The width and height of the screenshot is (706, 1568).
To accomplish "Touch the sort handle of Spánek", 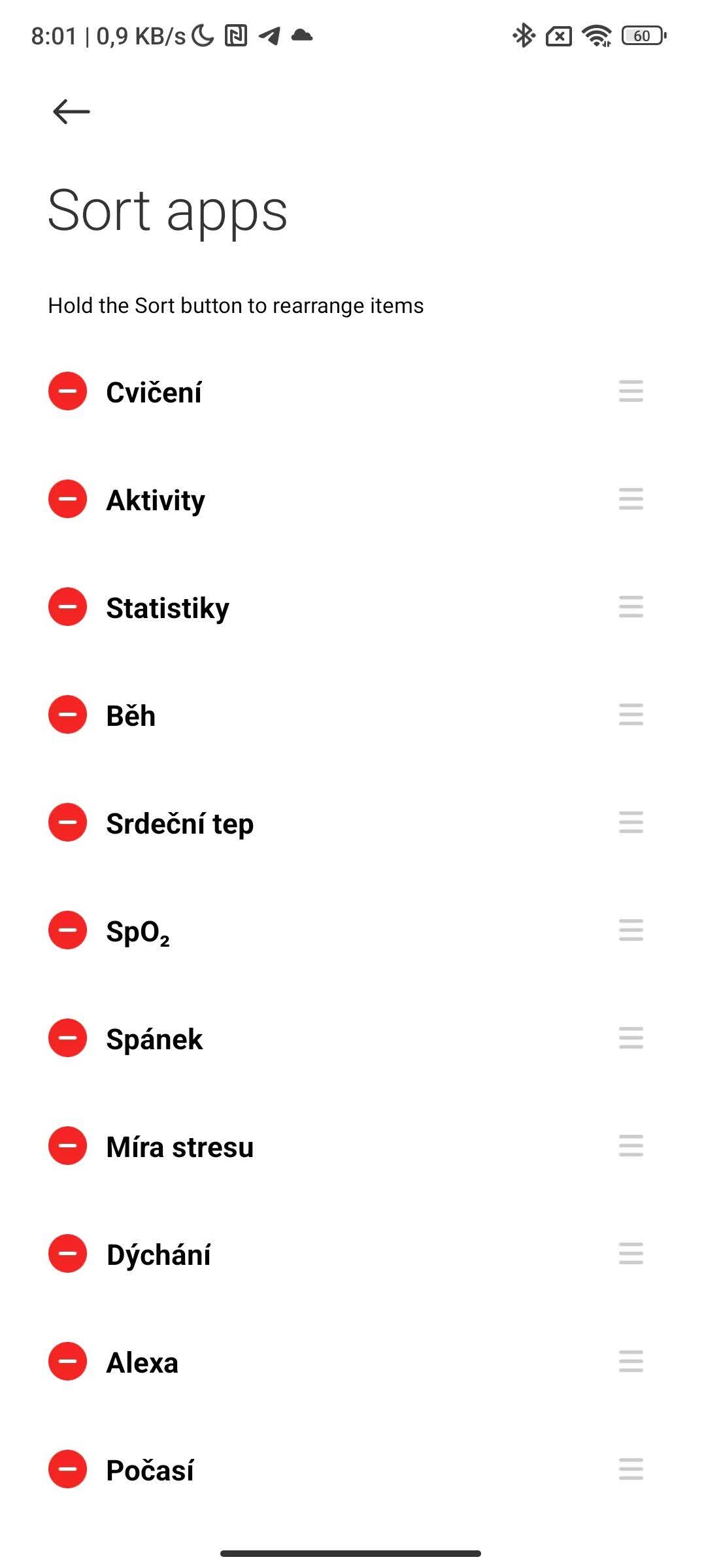I will pyautogui.click(x=631, y=1038).
